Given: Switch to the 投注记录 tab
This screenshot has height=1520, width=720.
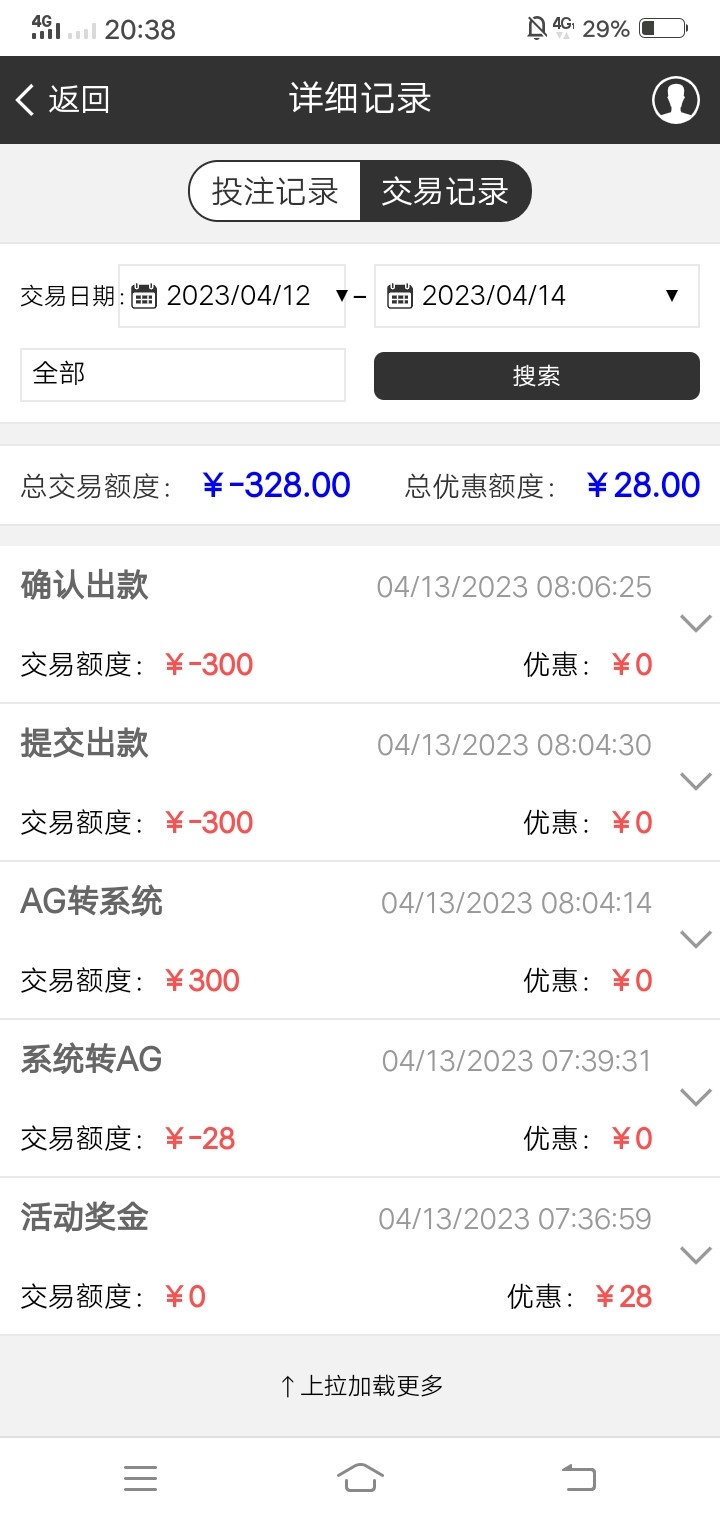Looking at the screenshot, I should [x=275, y=191].
